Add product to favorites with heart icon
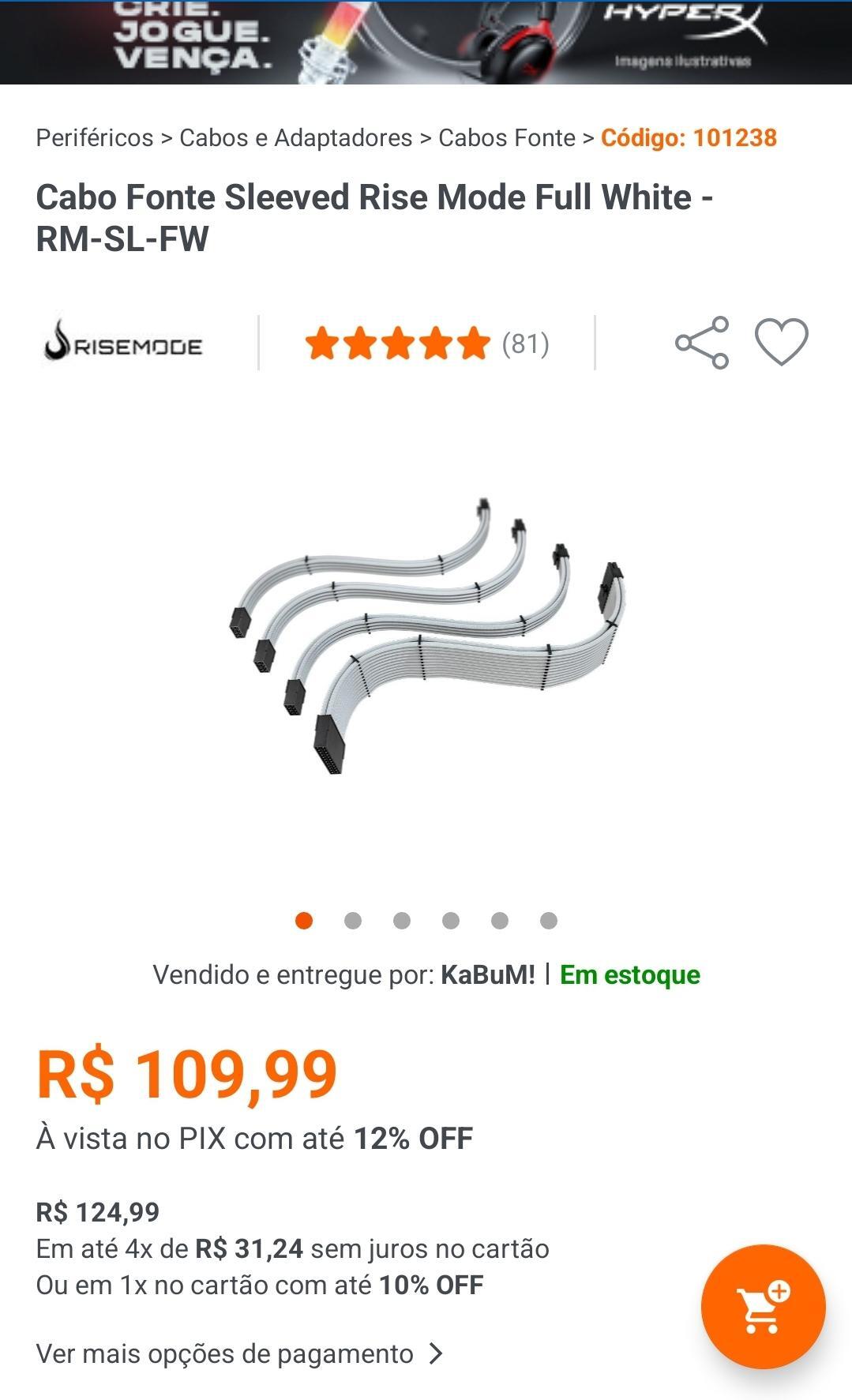Screen dimensions: 852x1400 [781, 343]
